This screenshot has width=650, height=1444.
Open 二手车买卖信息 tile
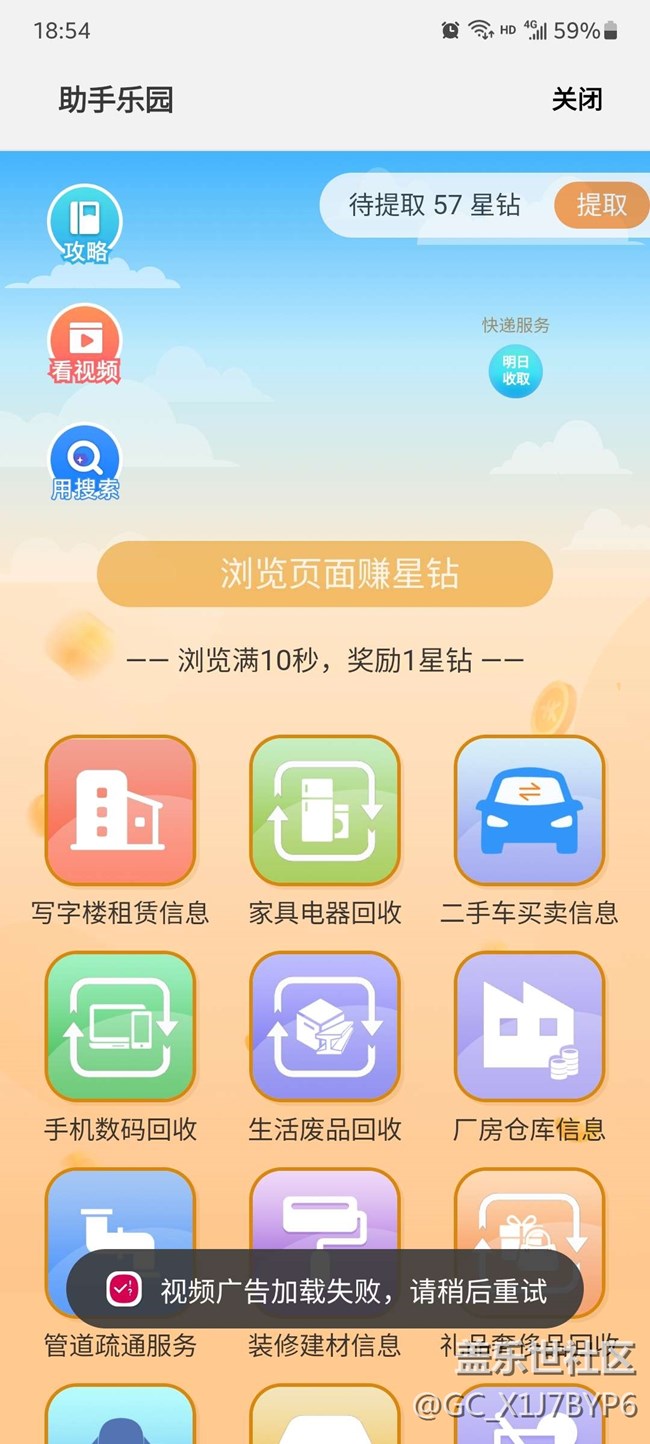(x=530, y=811)
